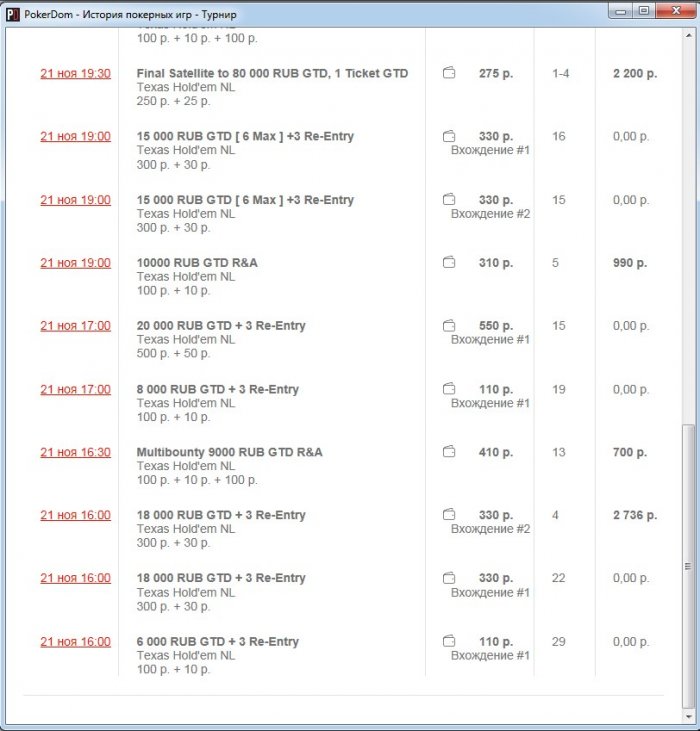Open date link for 15 000 RUB 6 Max Вхождение #2
700x731 pixels.
pyautogui.click(x=75, y=200)
